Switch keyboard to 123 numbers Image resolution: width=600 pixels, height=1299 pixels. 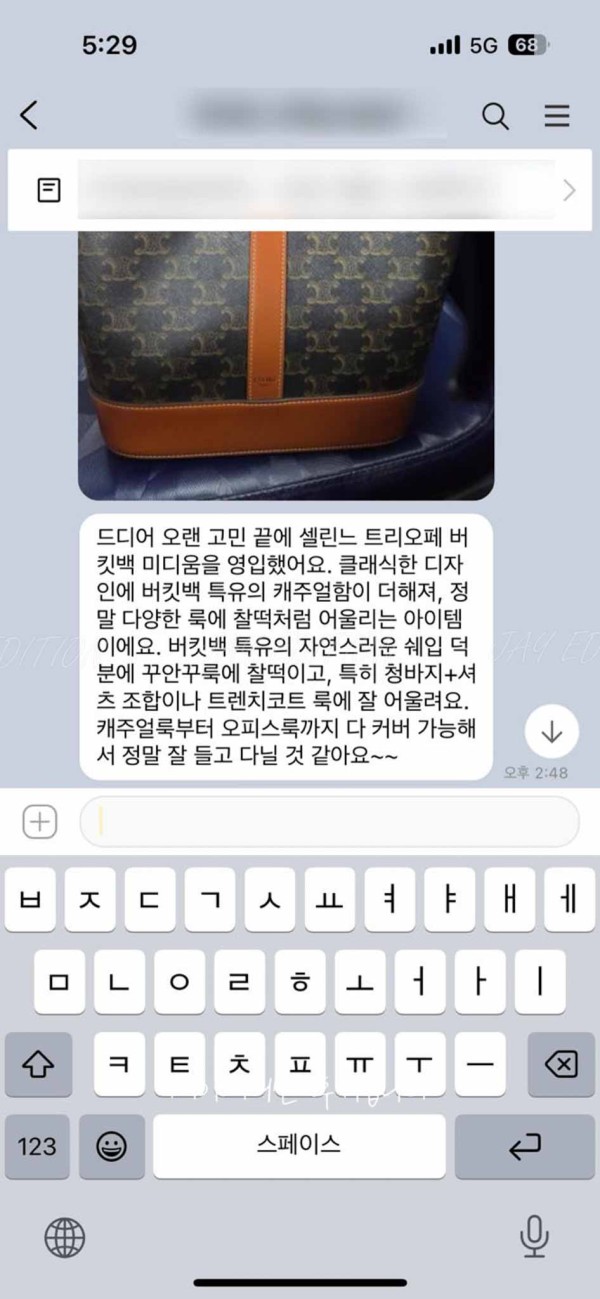[37, 1146]
